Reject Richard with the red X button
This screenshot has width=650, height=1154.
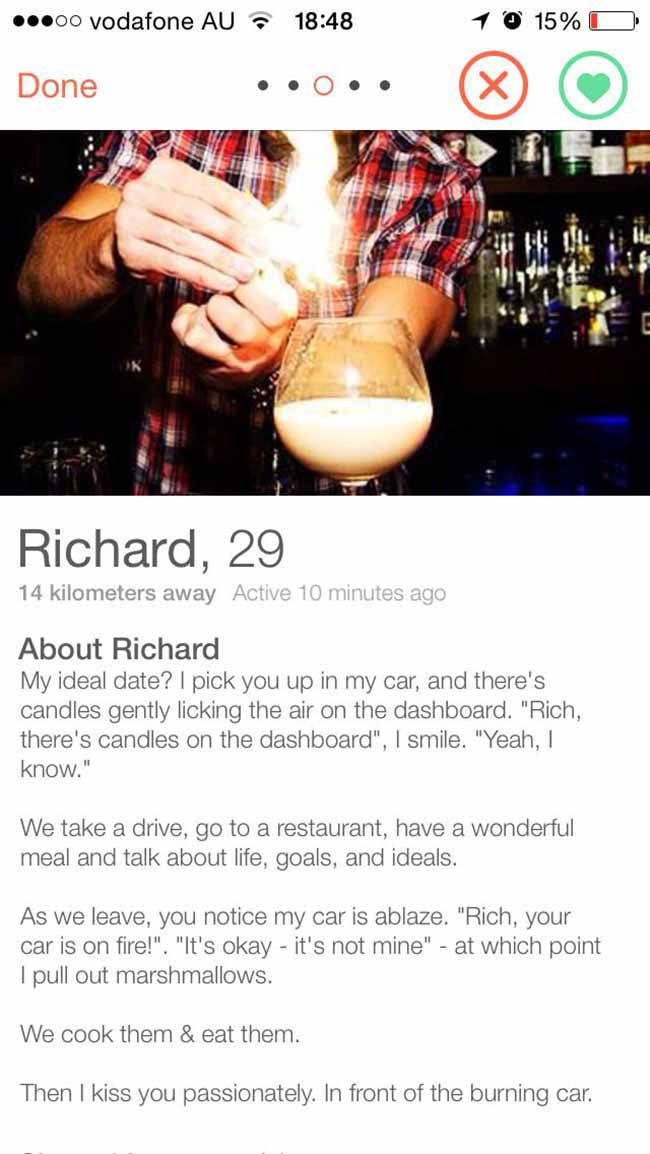click(x=493, y=85)
